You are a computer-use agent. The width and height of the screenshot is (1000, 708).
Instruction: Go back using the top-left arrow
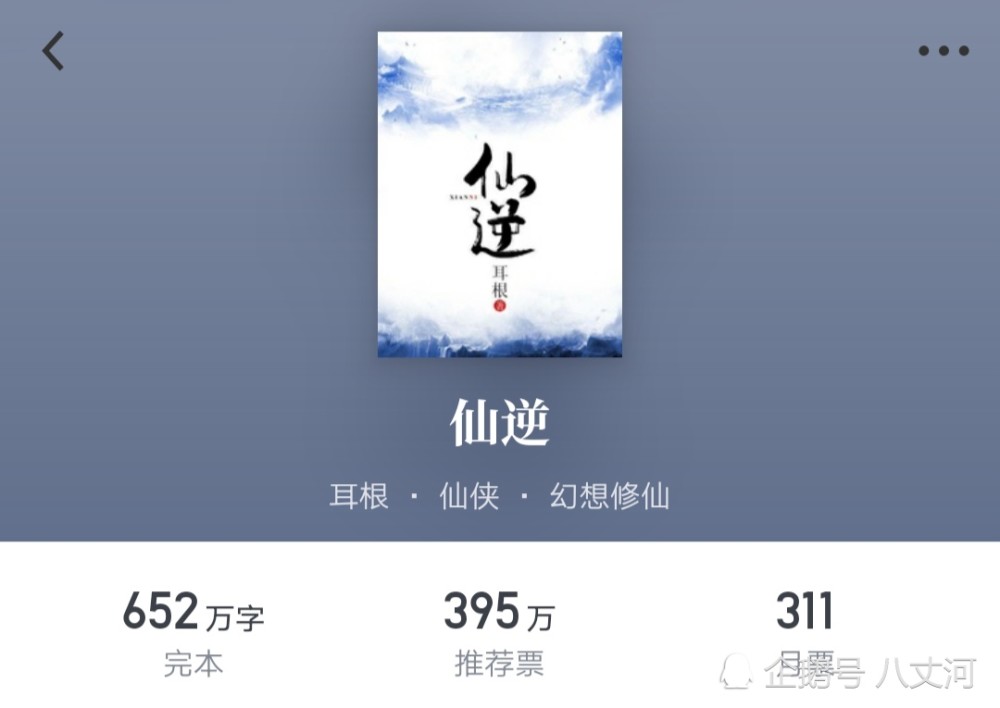53,51
